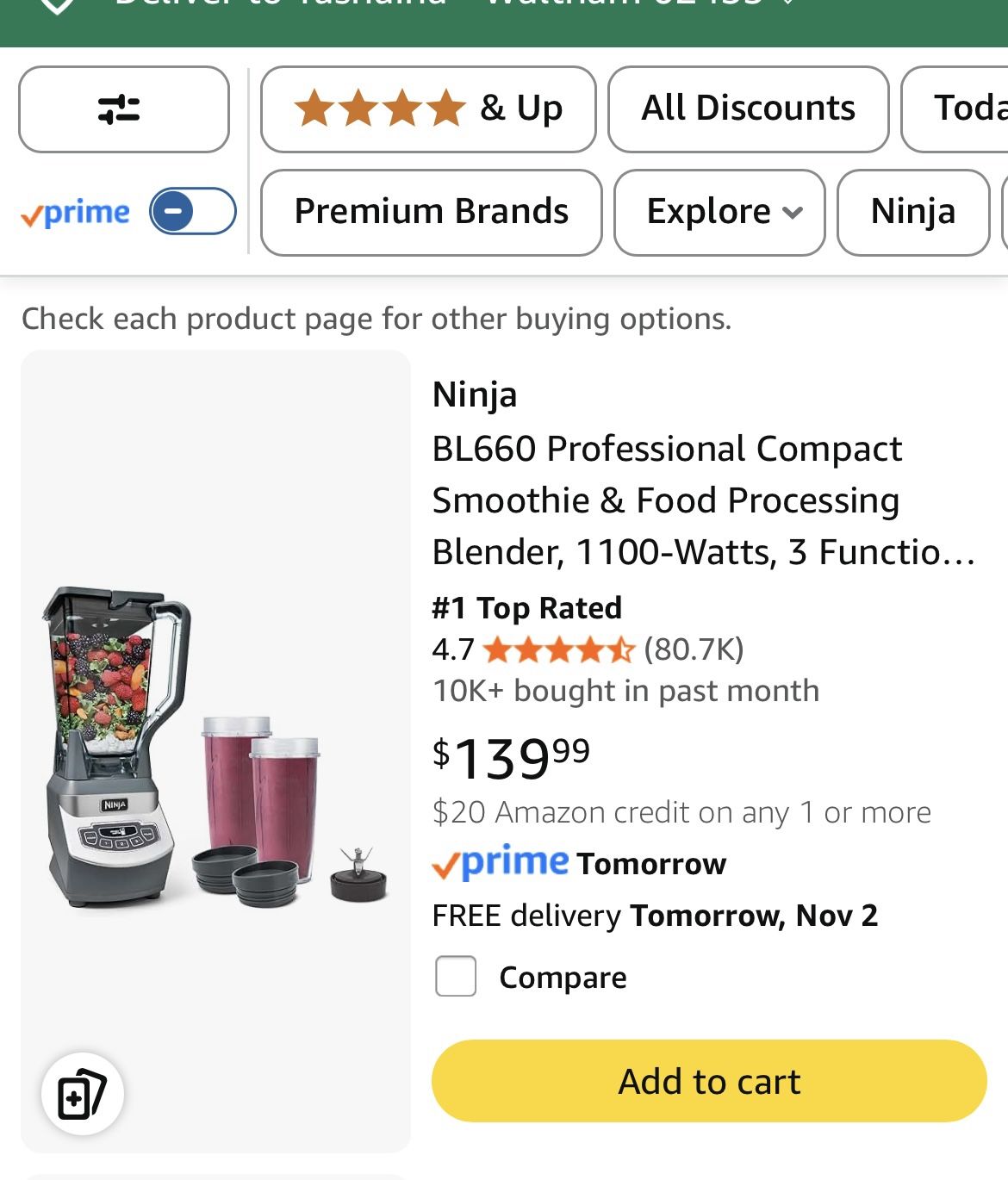Open the filters panel via sliders icon

pyautogui.click(x=122, y=109)
